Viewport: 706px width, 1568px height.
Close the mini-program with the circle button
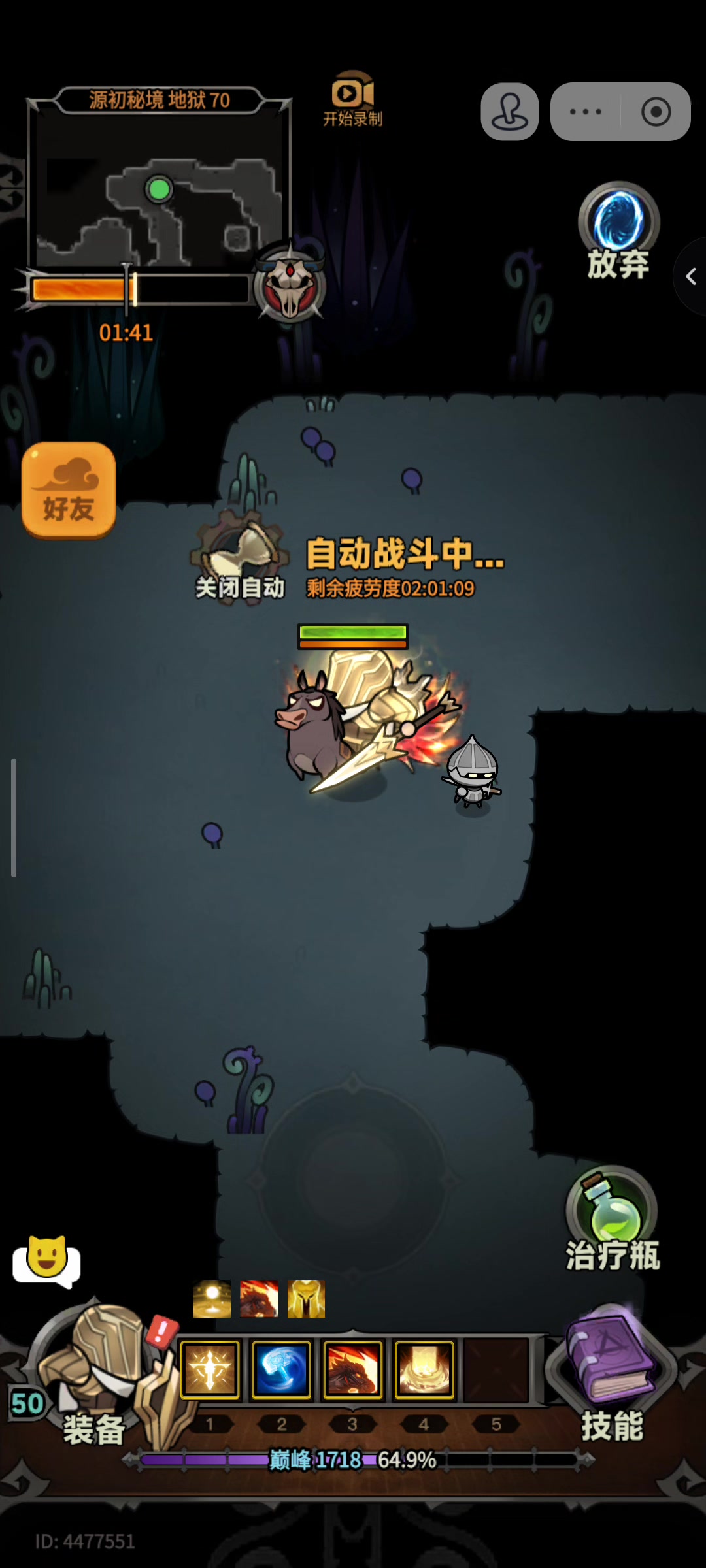pyautogui.click(x=656, y=112)
